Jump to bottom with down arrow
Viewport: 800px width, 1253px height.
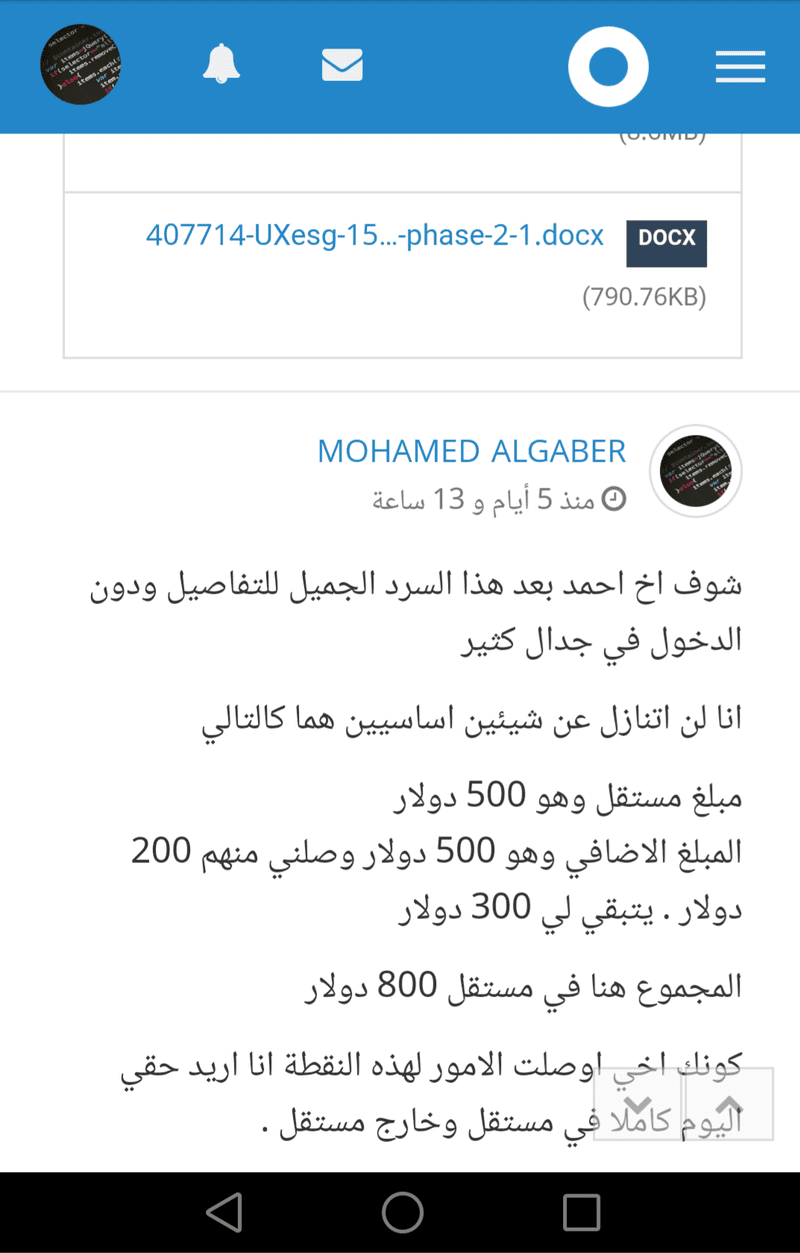638,1104
